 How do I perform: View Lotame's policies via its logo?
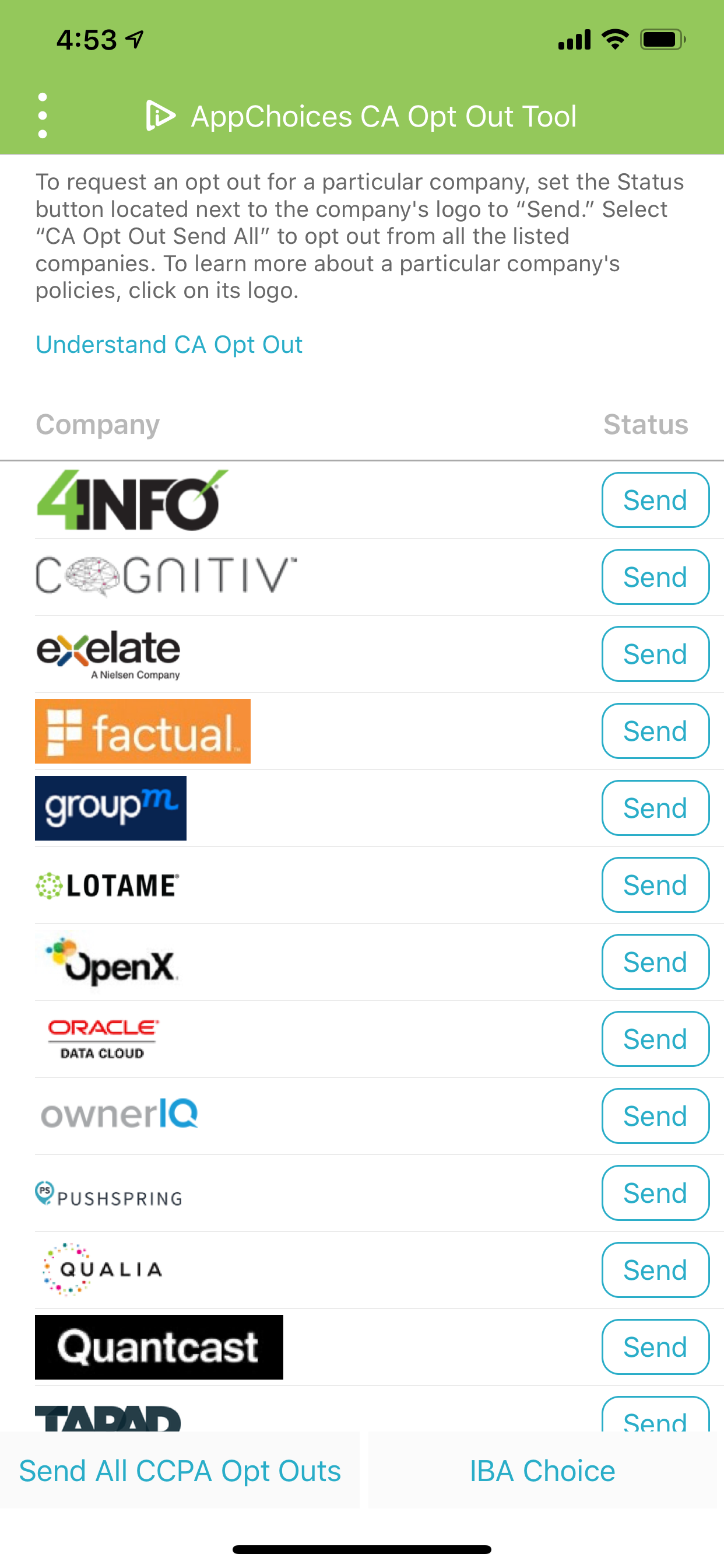(x=107, y=885)
